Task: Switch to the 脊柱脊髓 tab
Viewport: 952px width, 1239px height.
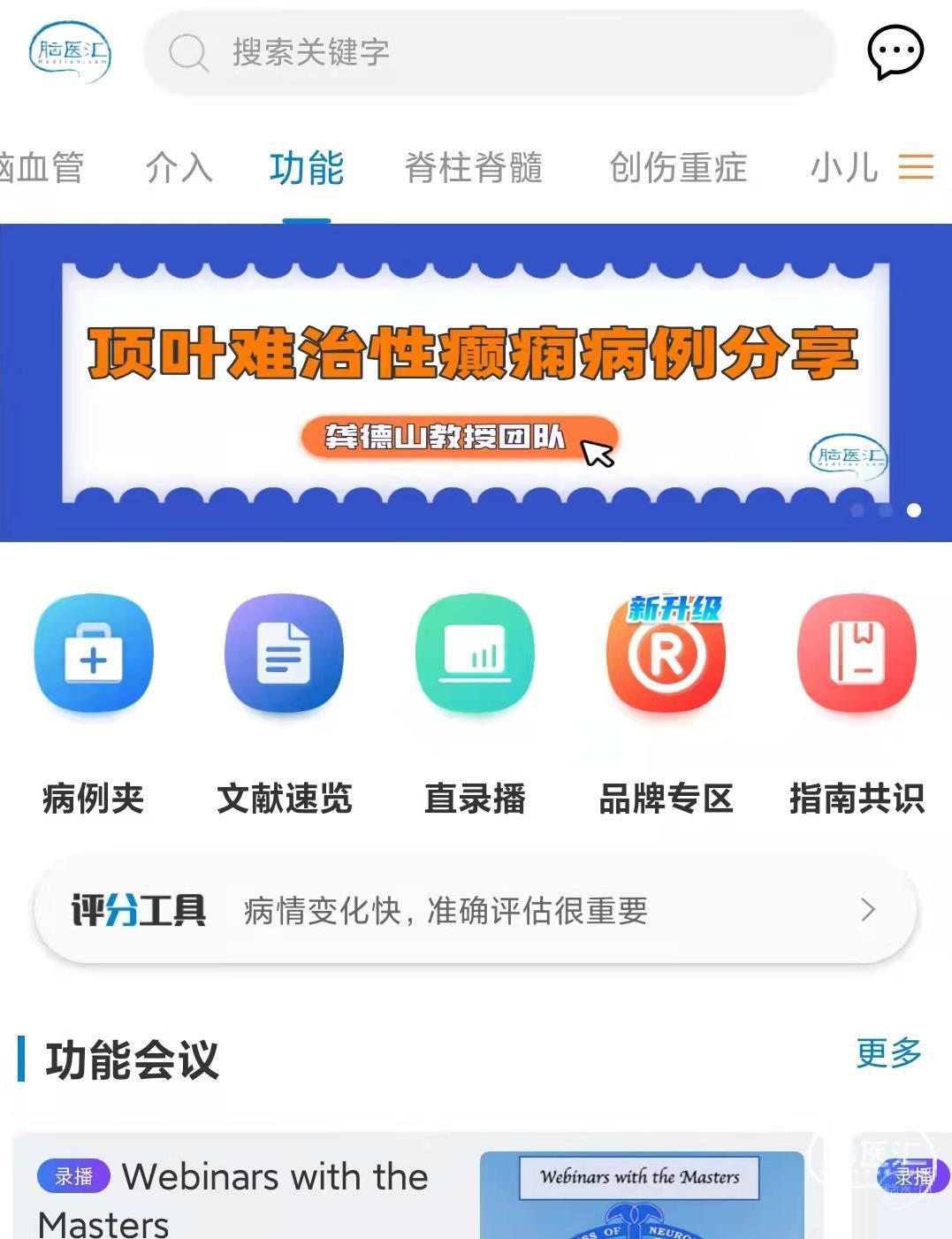Action: click(473, 167)
